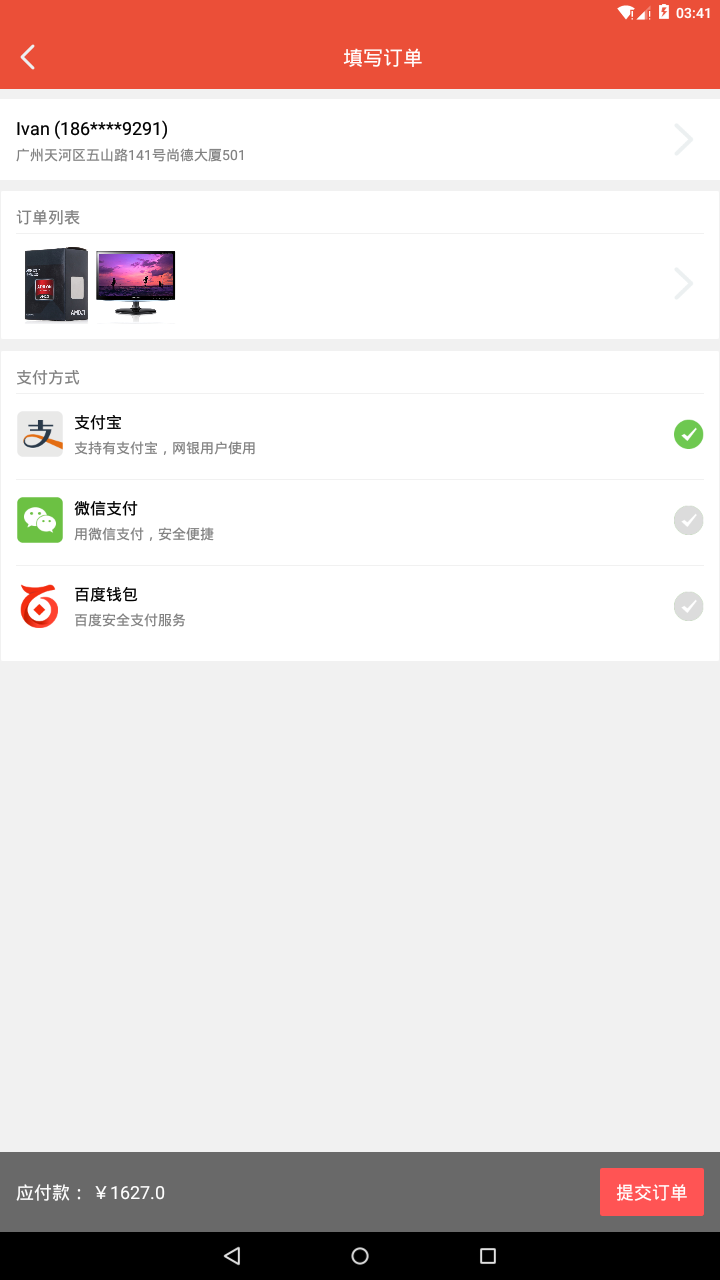Choose 微信支付 as the payment method
This screenshot has height=1280, width=720.
[360, 521]
